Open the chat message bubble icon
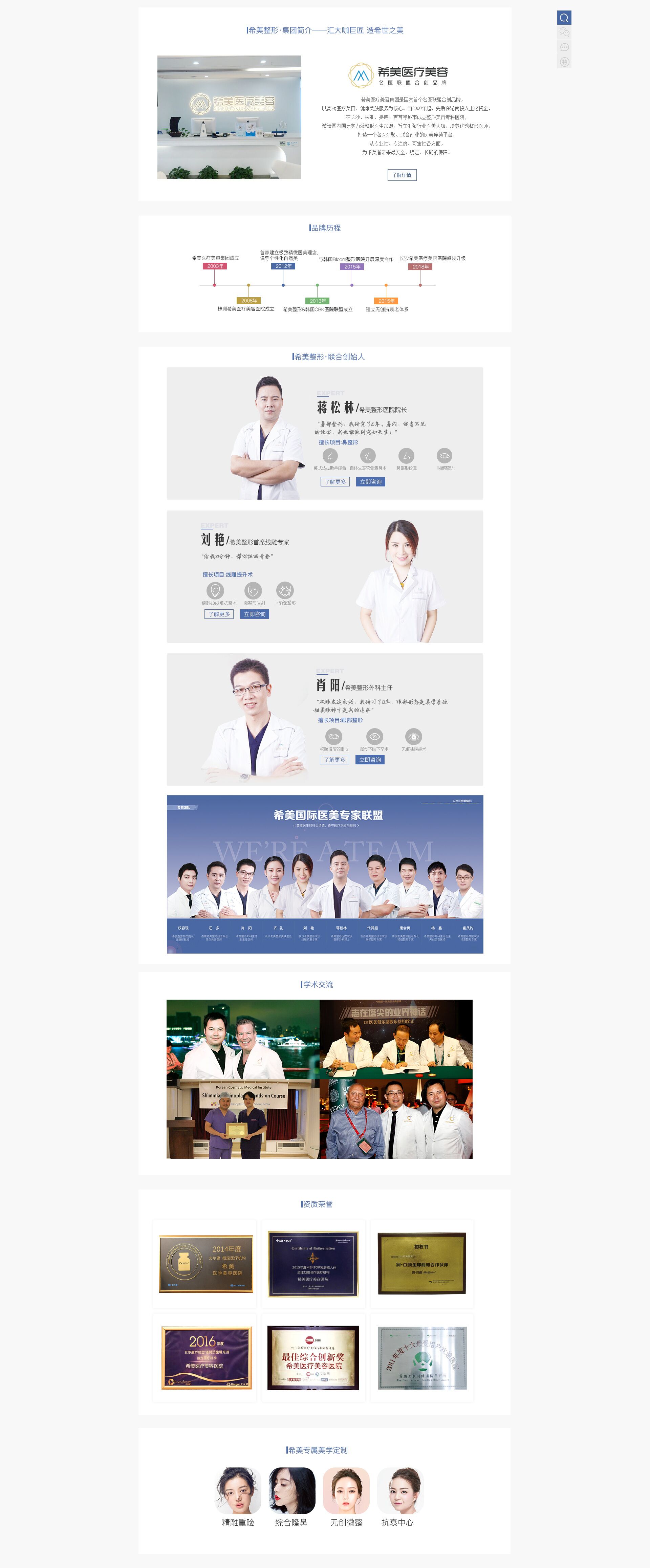Image resolution: width=650 pixels, height=1568 pixels. tap(564, 47)
